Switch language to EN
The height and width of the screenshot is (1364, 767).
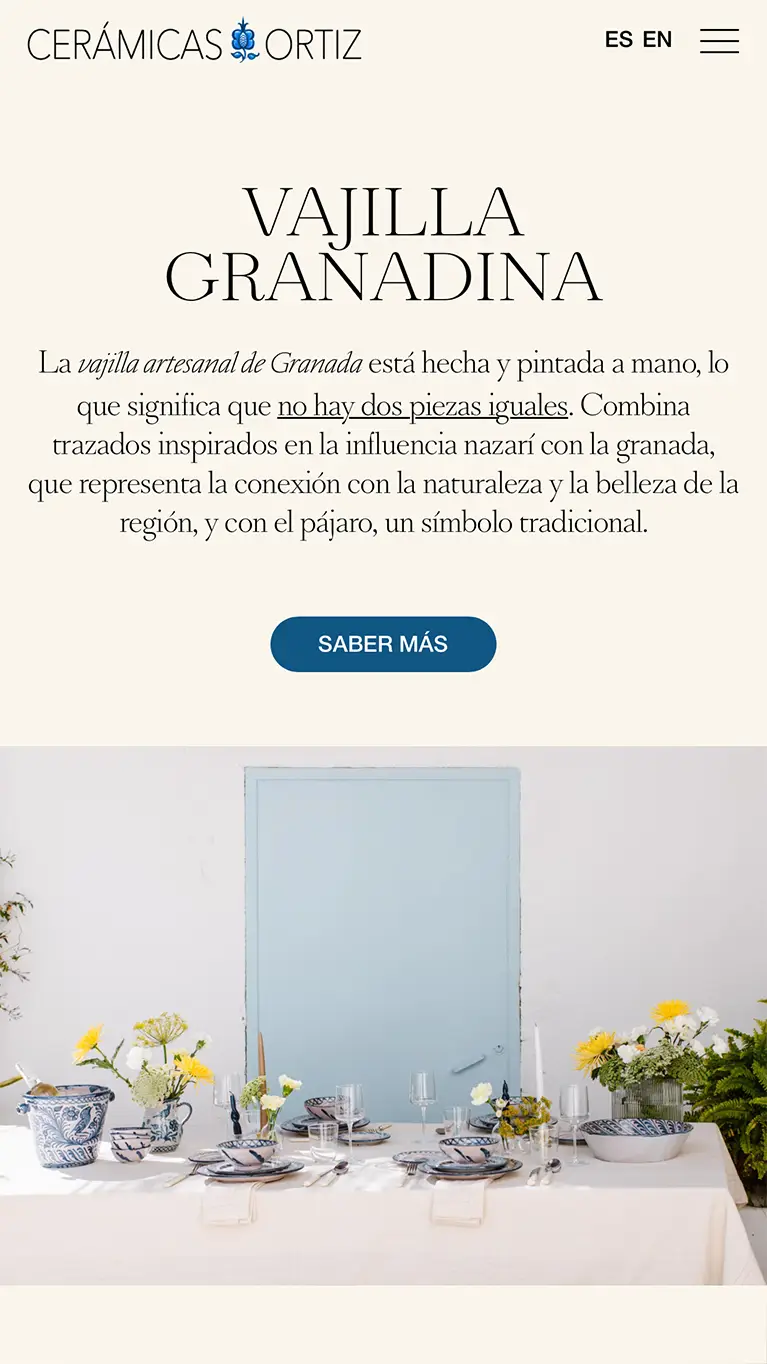coord(657,40)
